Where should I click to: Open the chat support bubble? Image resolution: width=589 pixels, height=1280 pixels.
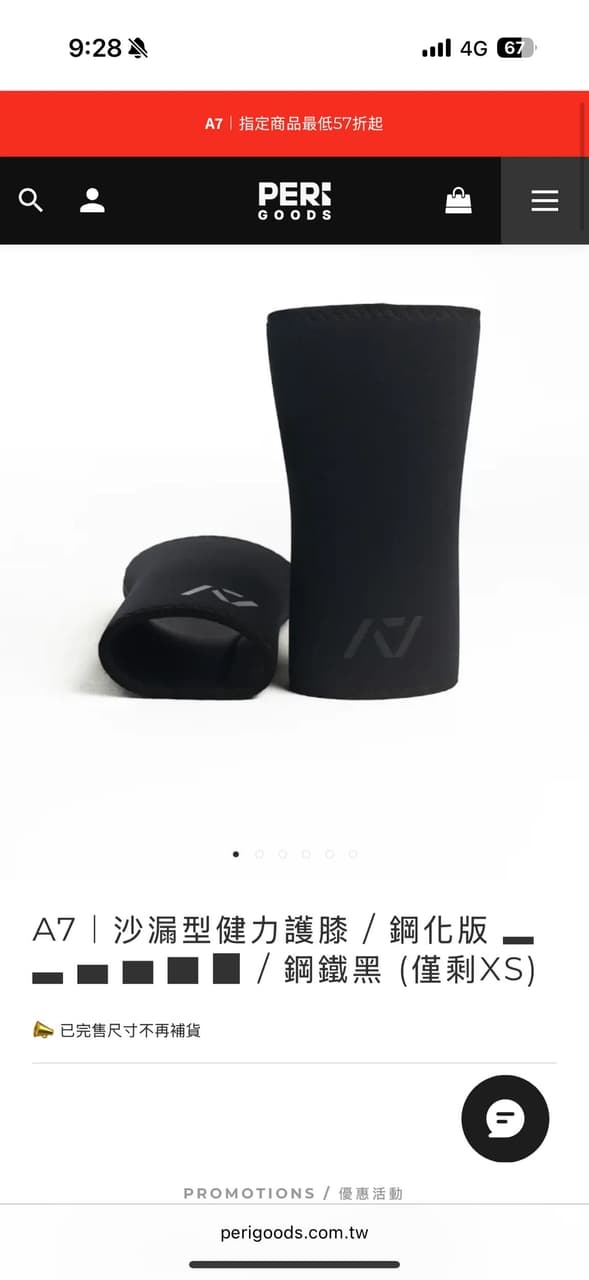[505, 1118]
